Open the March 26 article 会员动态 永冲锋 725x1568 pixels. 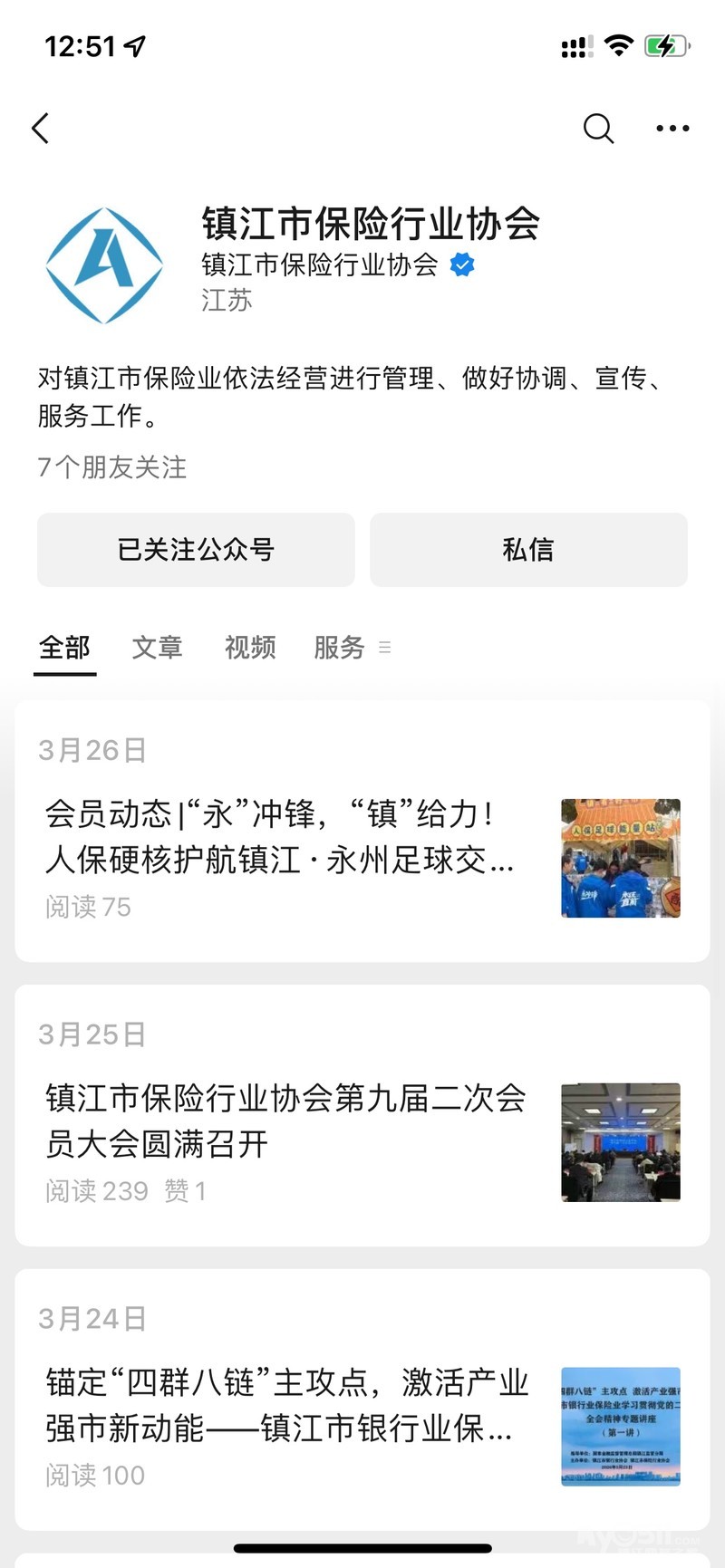(281, 838)
